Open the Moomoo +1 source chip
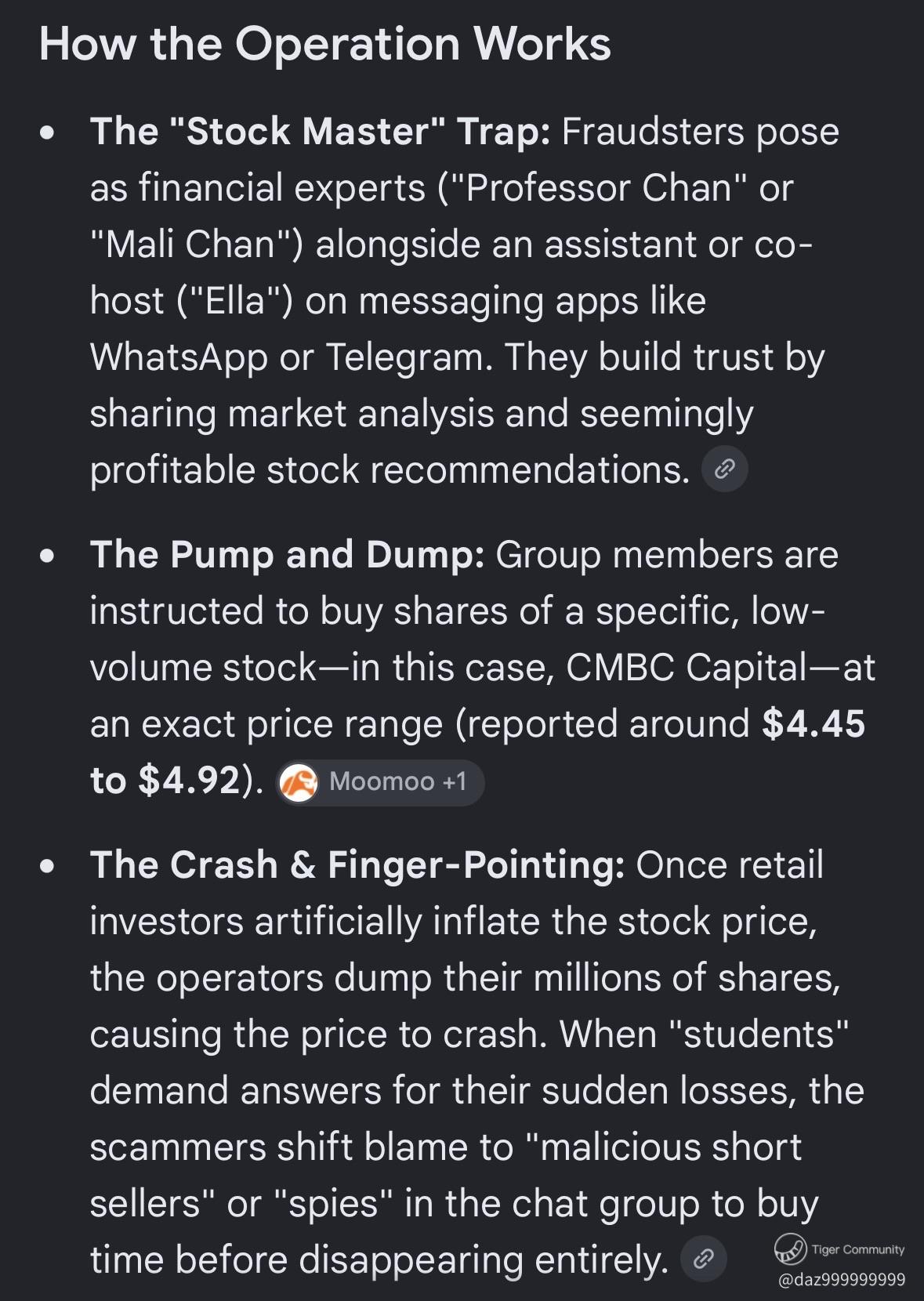This screenshot has height=1301, width=924. coord(380,782)
